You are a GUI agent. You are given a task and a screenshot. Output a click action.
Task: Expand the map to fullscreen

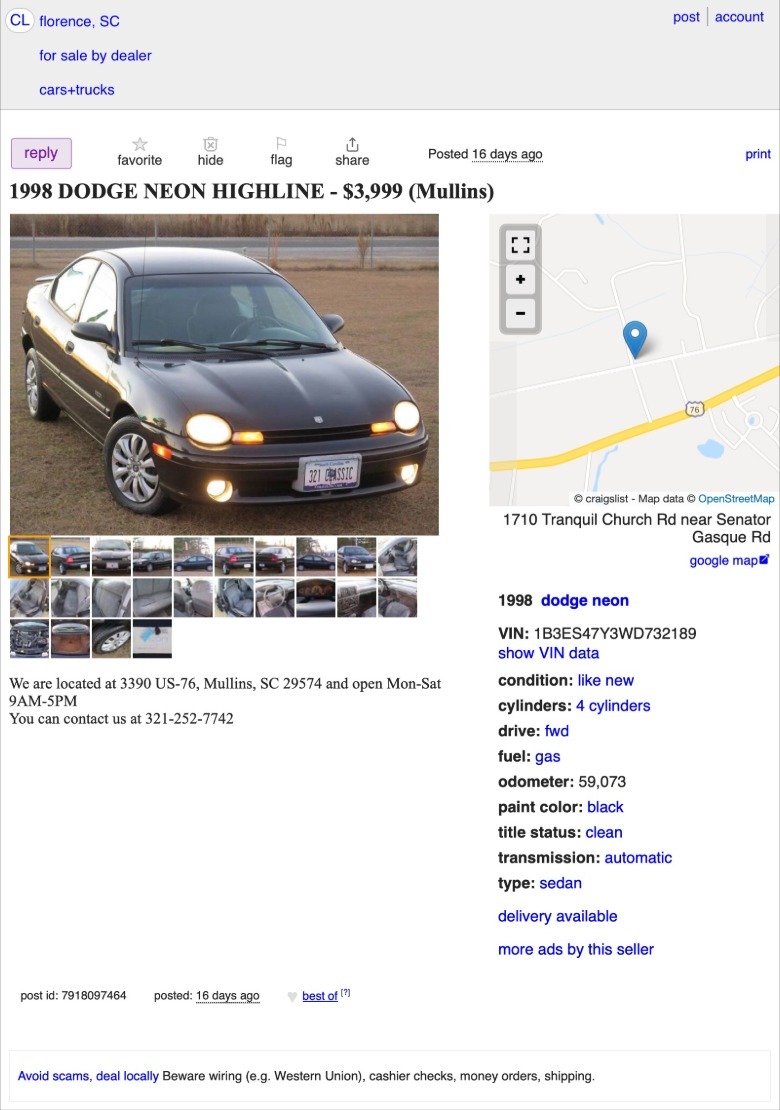520,245
